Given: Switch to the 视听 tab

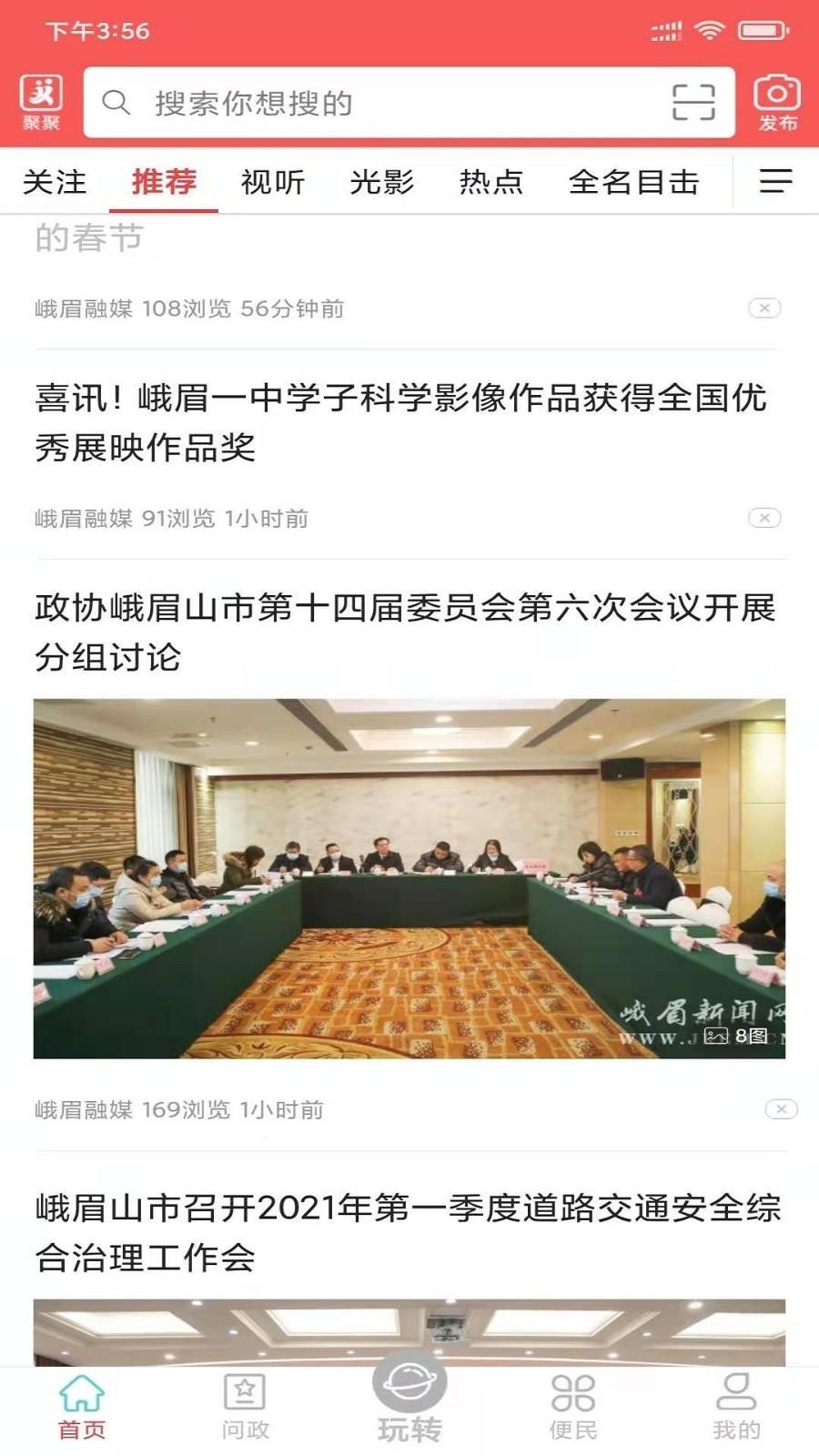Looking at the screenshot, I should 273,182.
